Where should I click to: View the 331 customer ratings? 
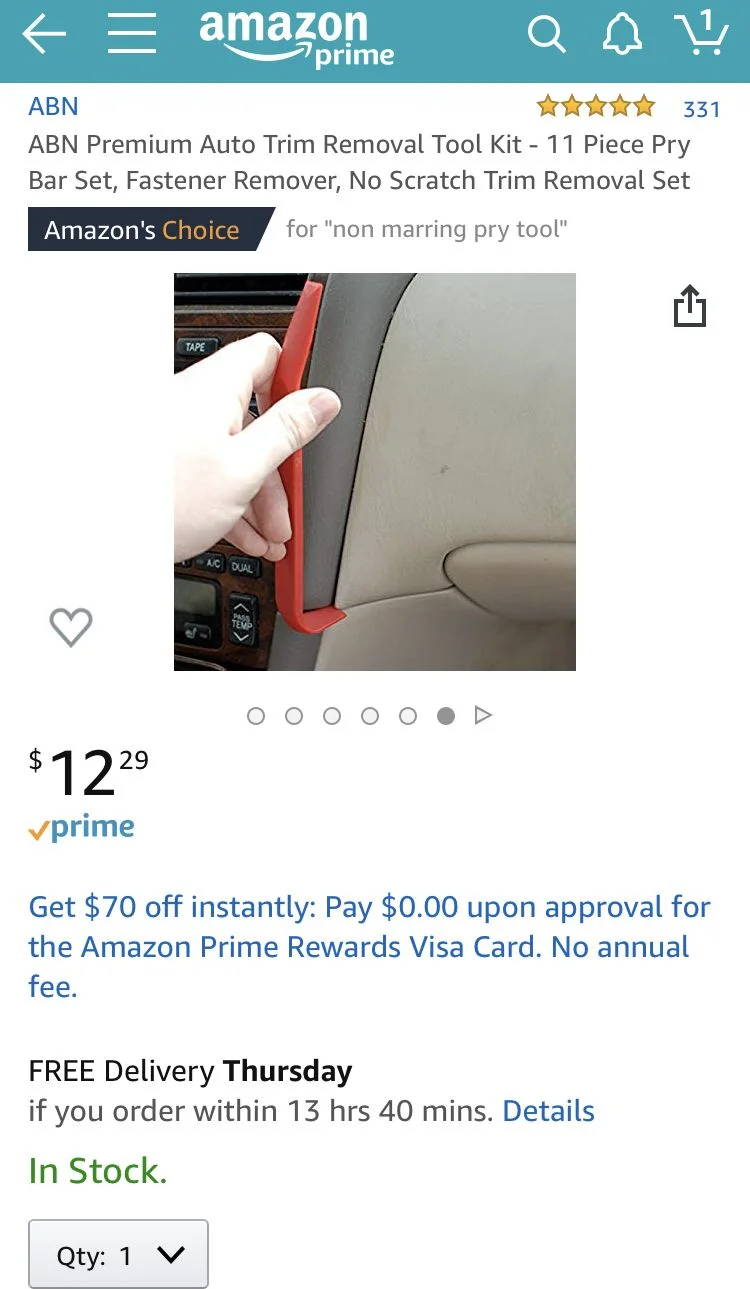click(701, 108)
